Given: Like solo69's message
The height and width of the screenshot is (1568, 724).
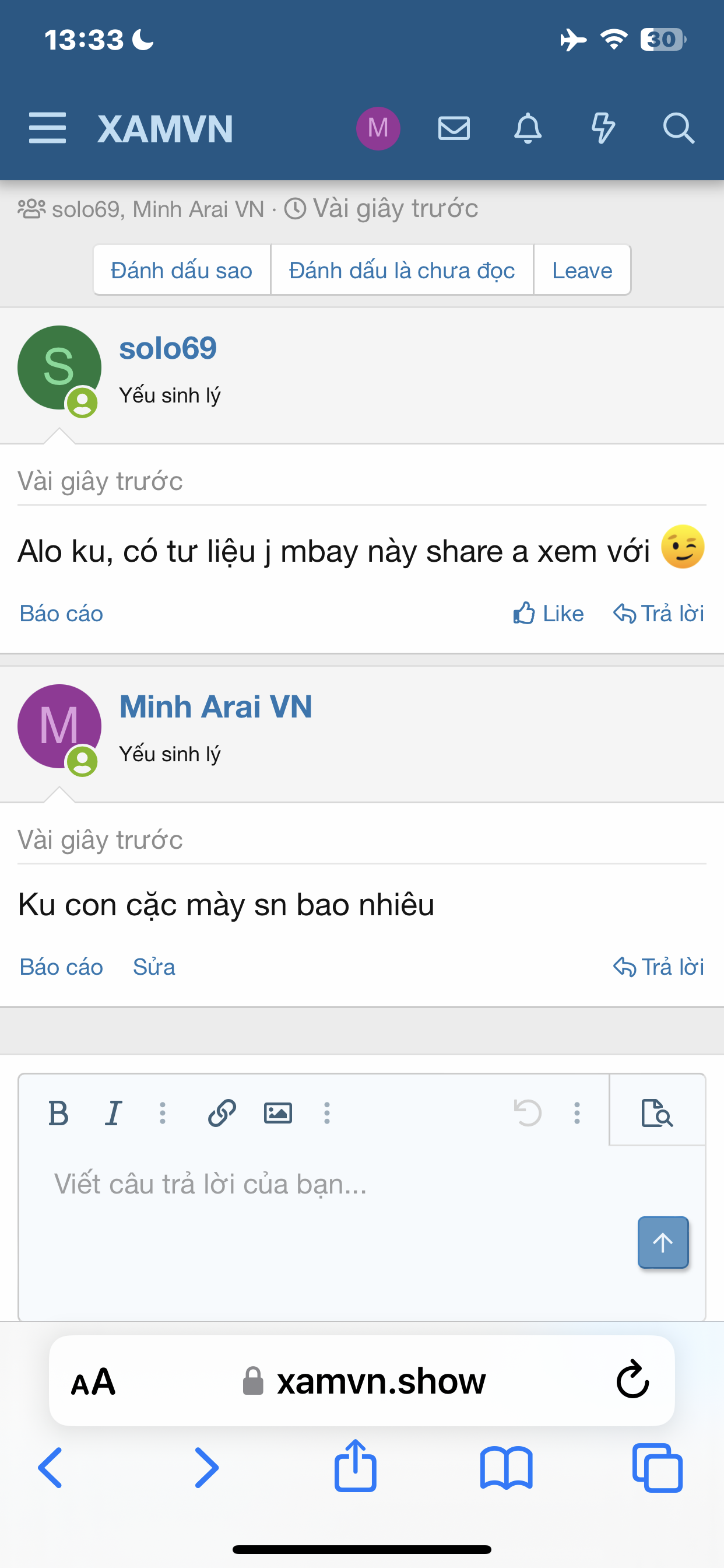Looking at the screenshot, I should click(548, 614).
